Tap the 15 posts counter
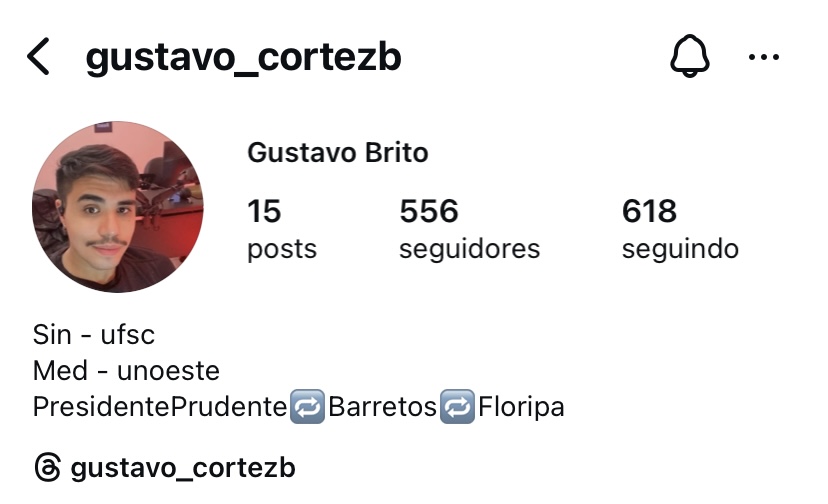 pyautogui.click(x=281, y=229)
